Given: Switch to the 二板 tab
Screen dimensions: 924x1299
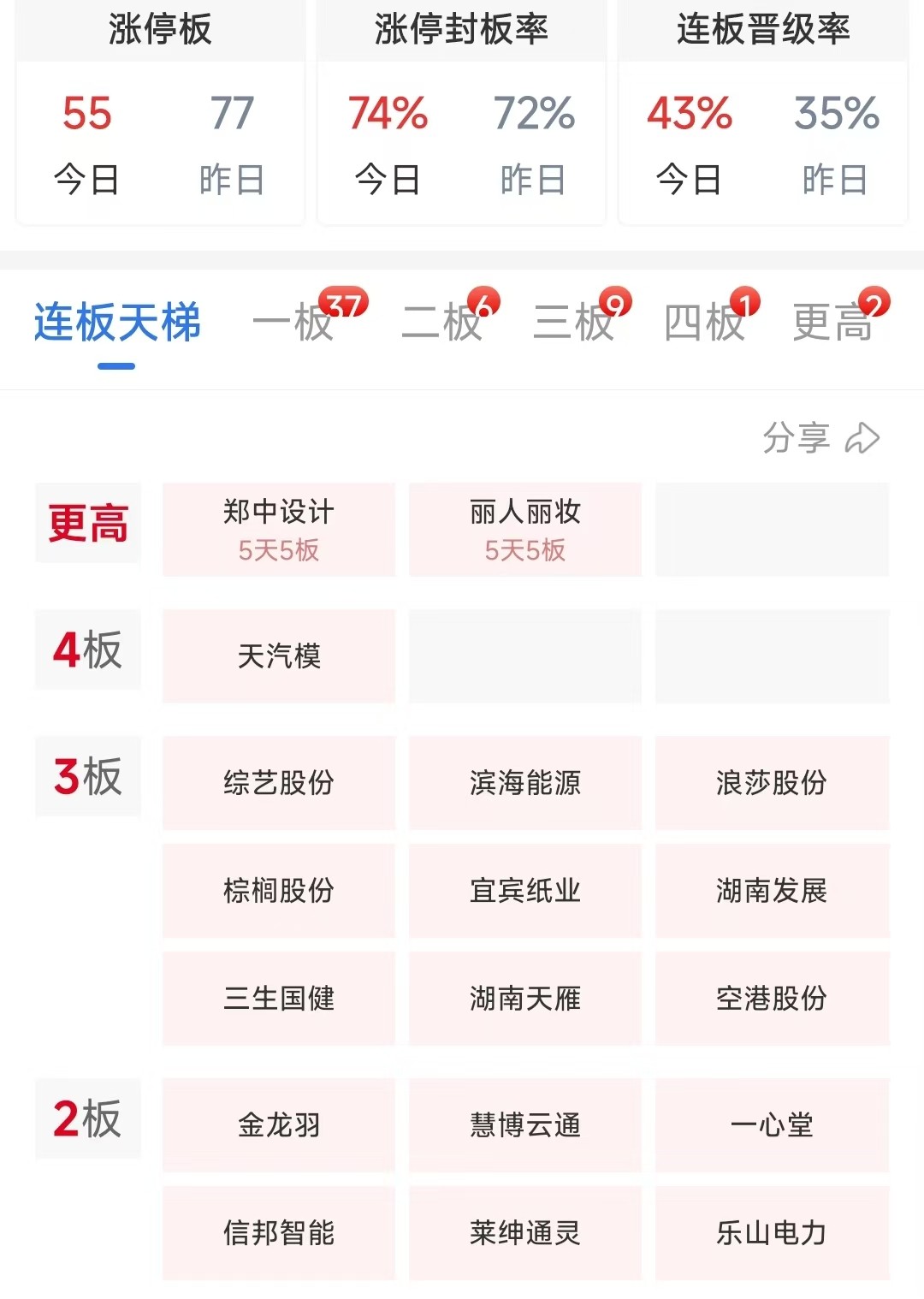Looking at the screenshot, I should [x=443, y=323].
